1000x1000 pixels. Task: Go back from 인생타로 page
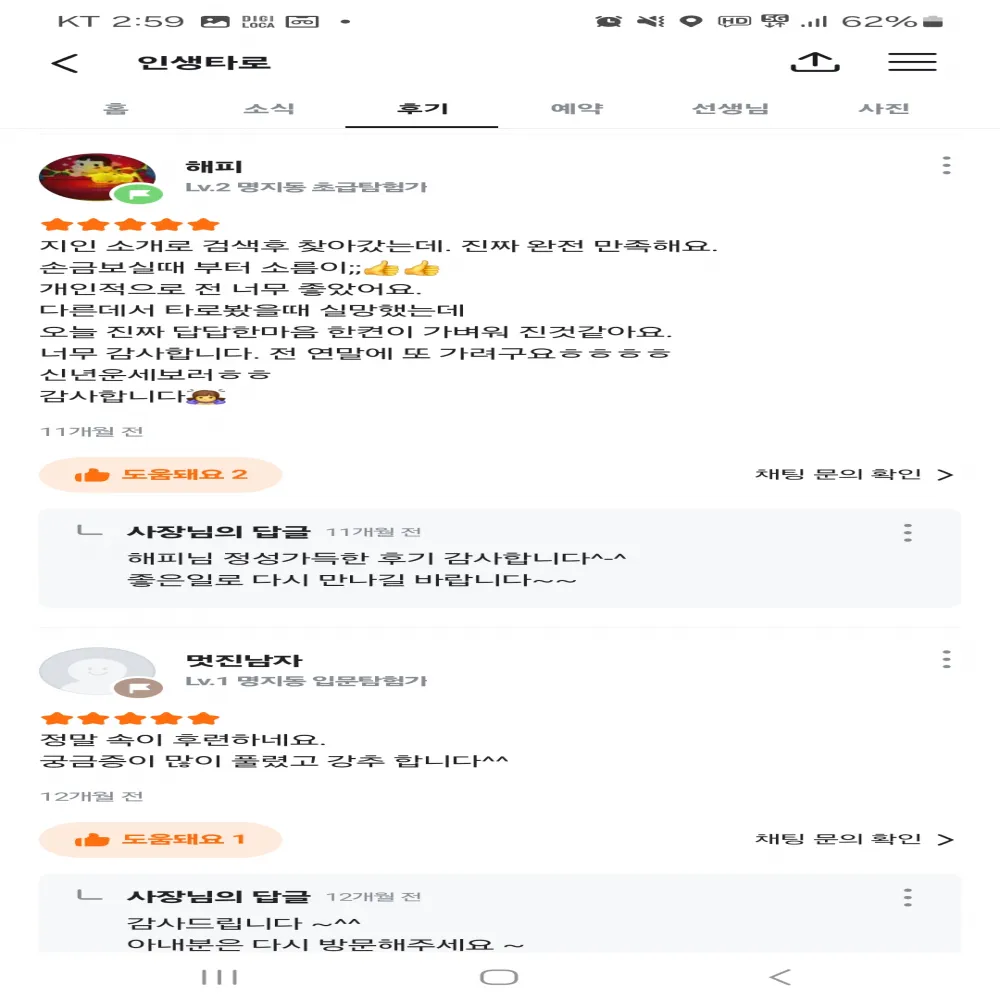coord(65,63)
